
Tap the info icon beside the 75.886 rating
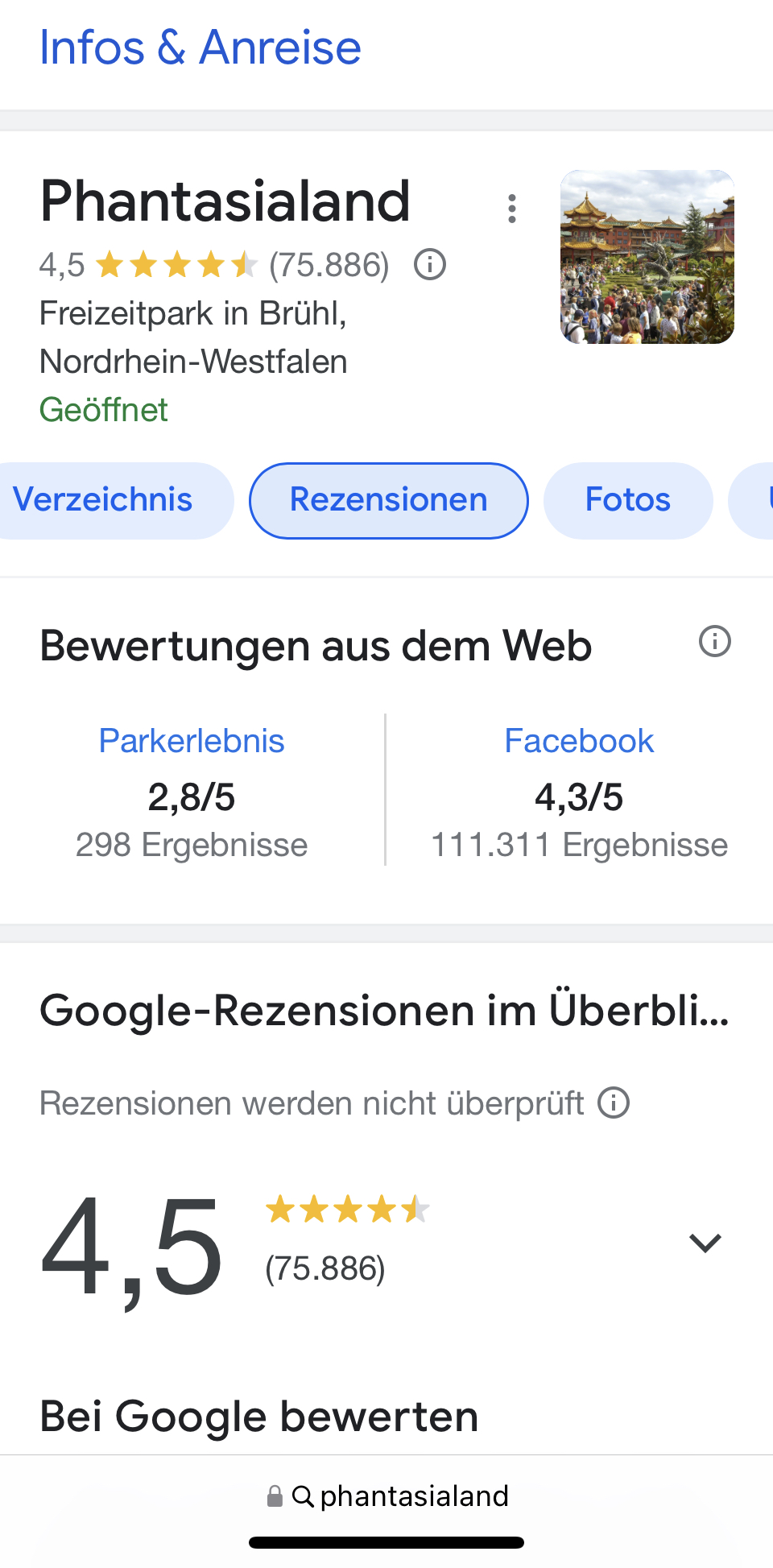[430, 264]
